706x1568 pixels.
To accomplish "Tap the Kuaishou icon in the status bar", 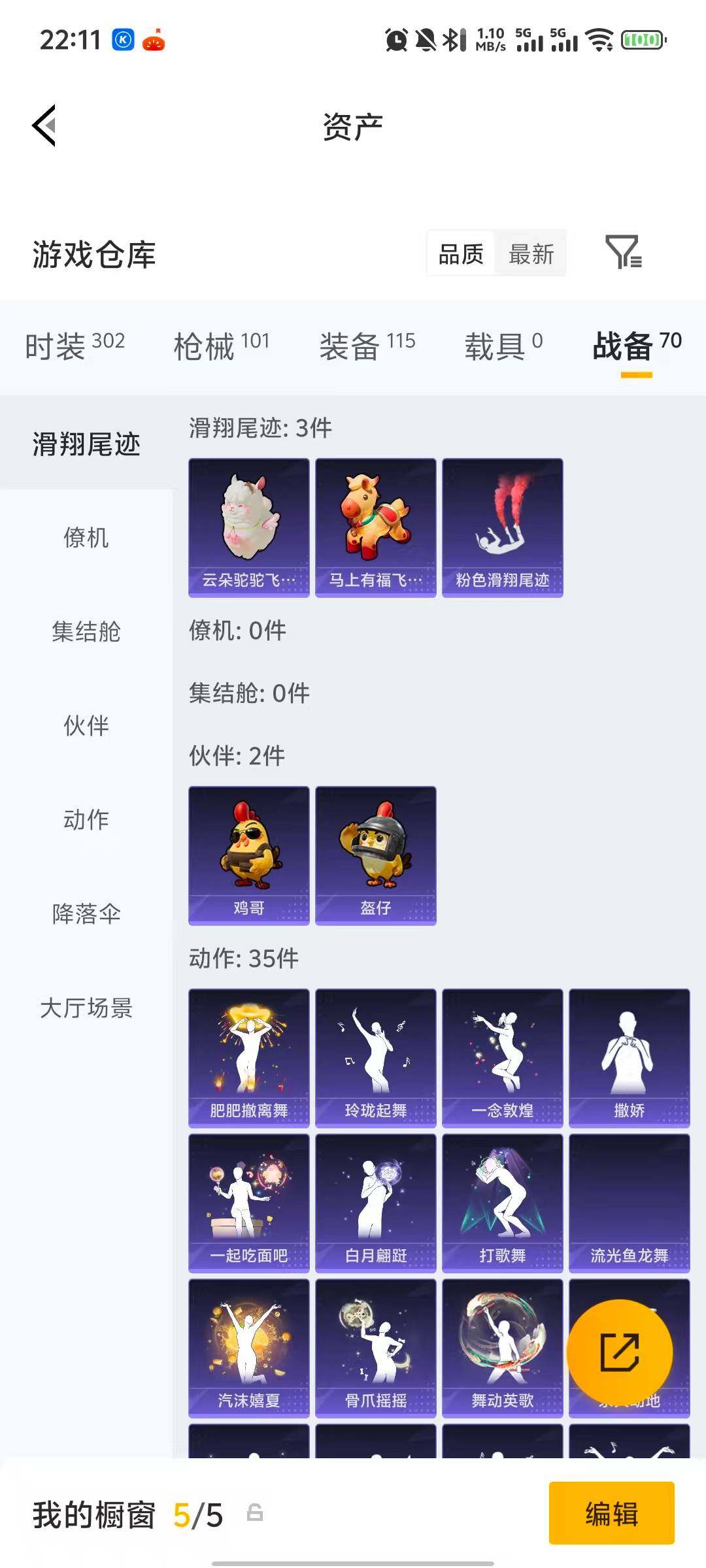I will (x=124, y=39).
